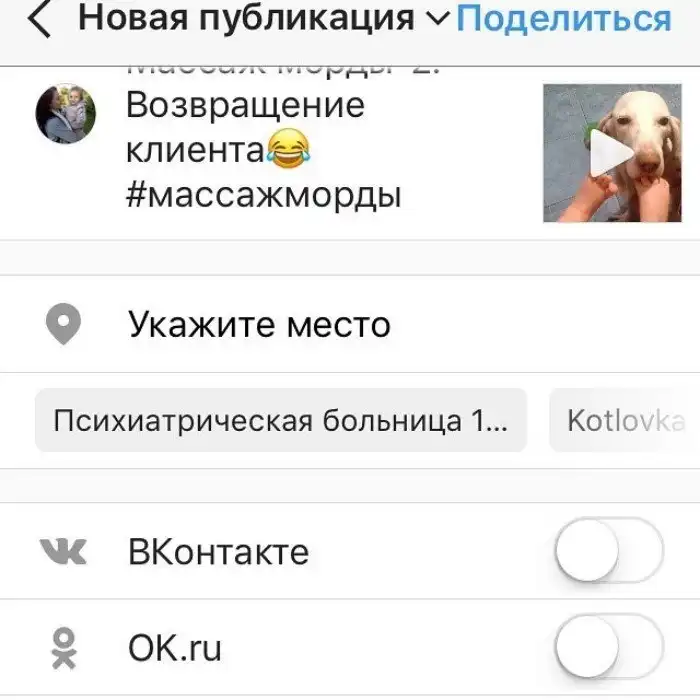
Task: Edit the caption text field
Action: click(300, 150)
